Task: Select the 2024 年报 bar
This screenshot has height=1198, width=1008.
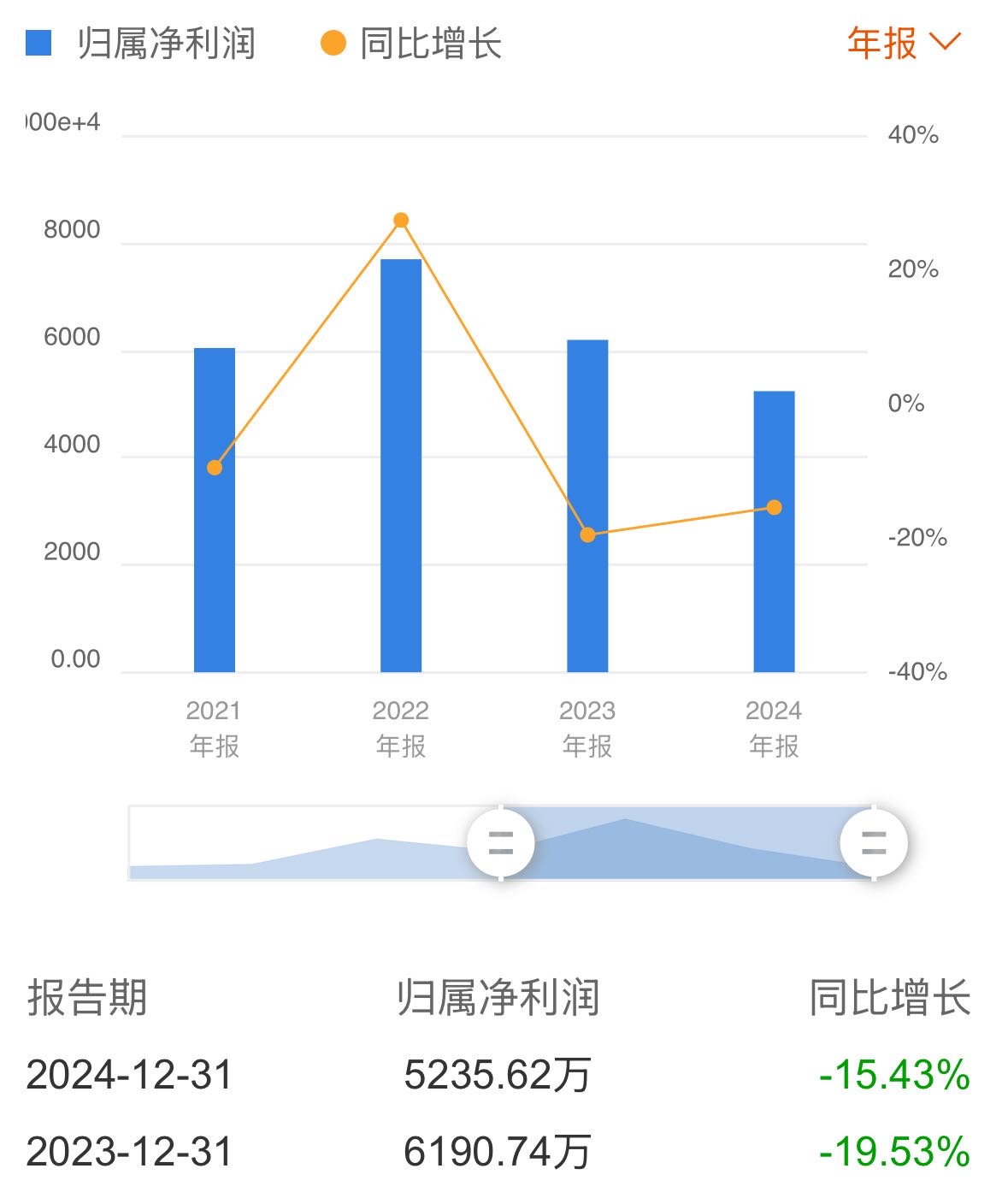Action: point(774,532)
